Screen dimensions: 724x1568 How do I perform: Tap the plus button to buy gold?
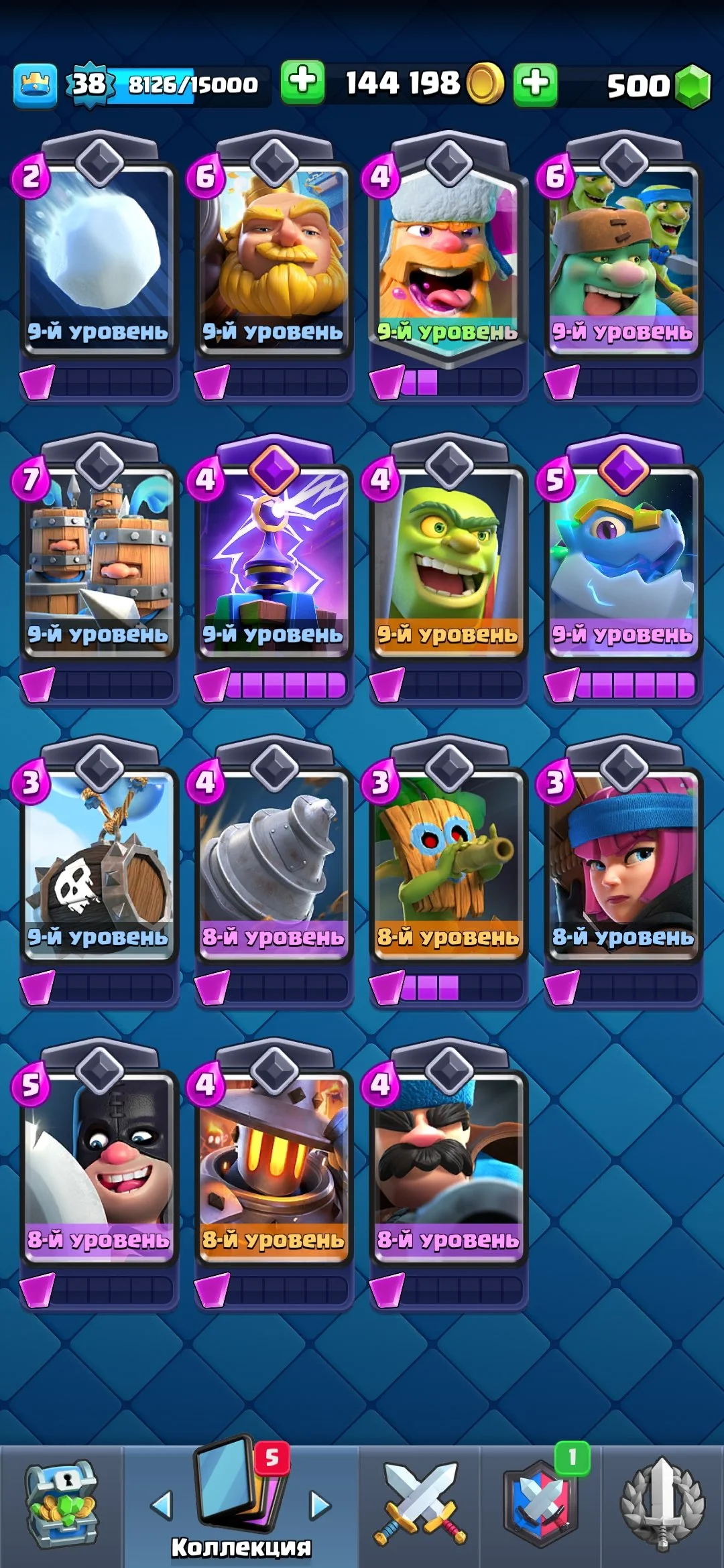302,83
